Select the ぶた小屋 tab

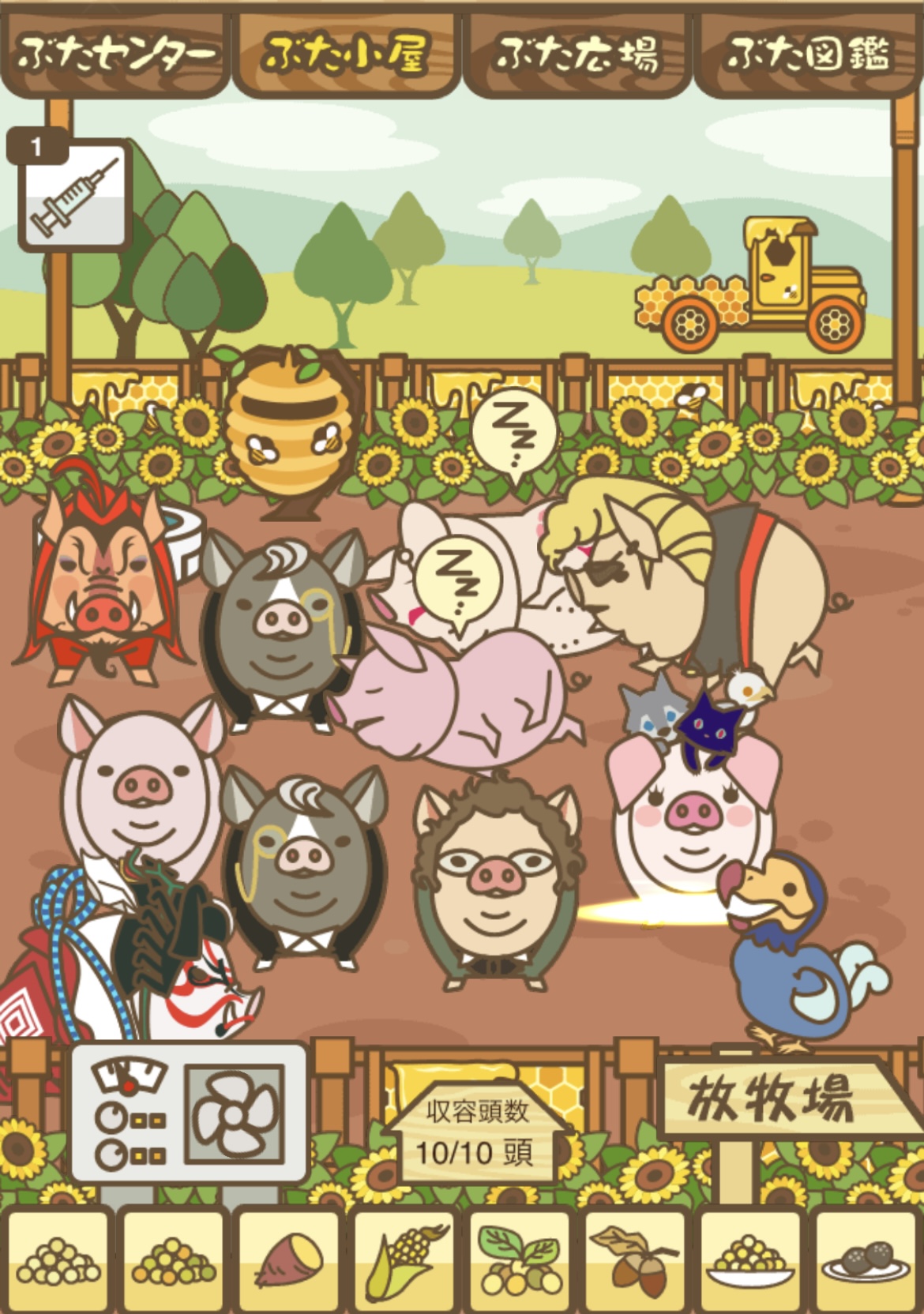[345, 54]
